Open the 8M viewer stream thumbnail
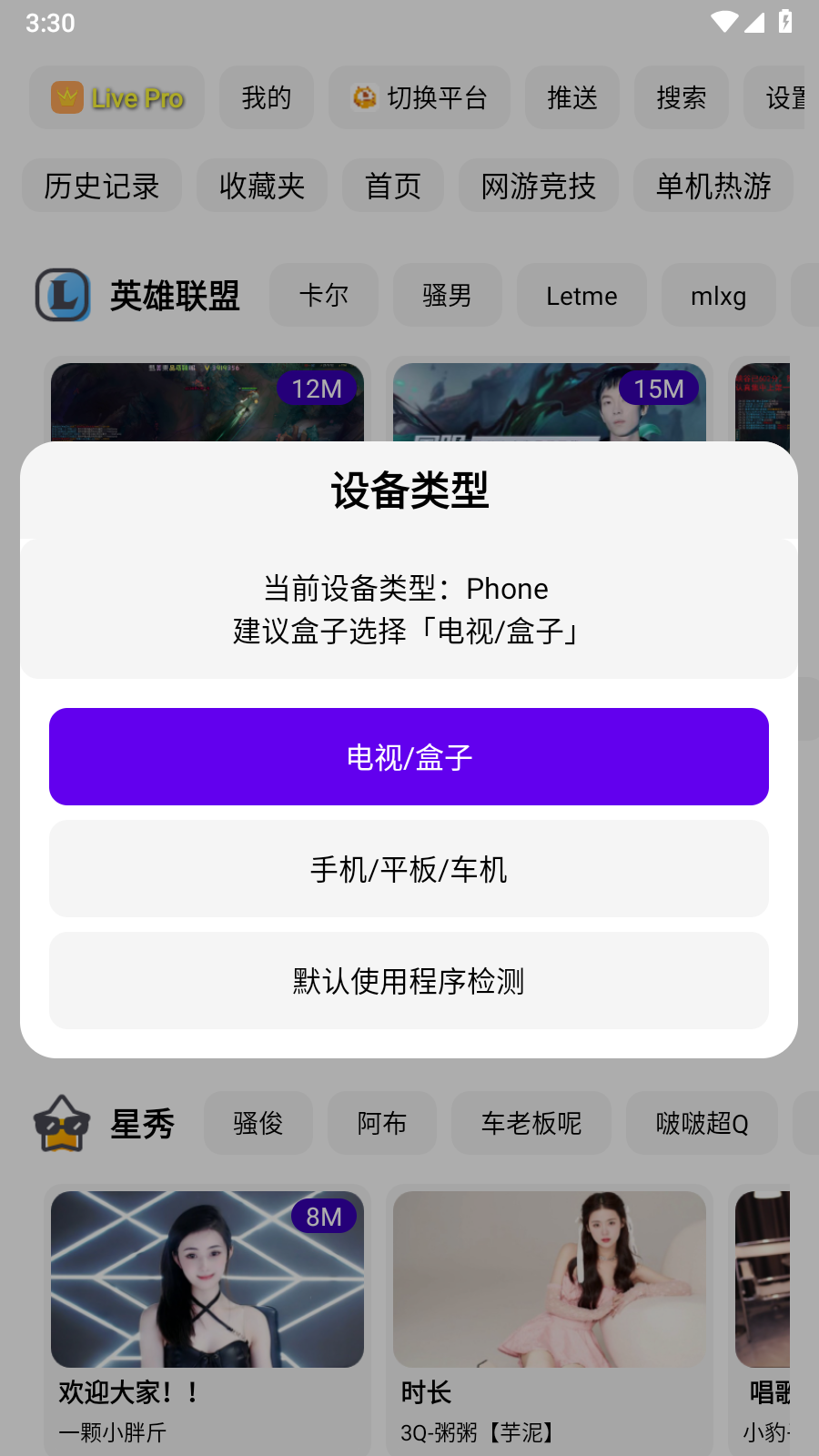Image resolution: width=819 pixels, height=1456 pixels. coord(207,1279)
